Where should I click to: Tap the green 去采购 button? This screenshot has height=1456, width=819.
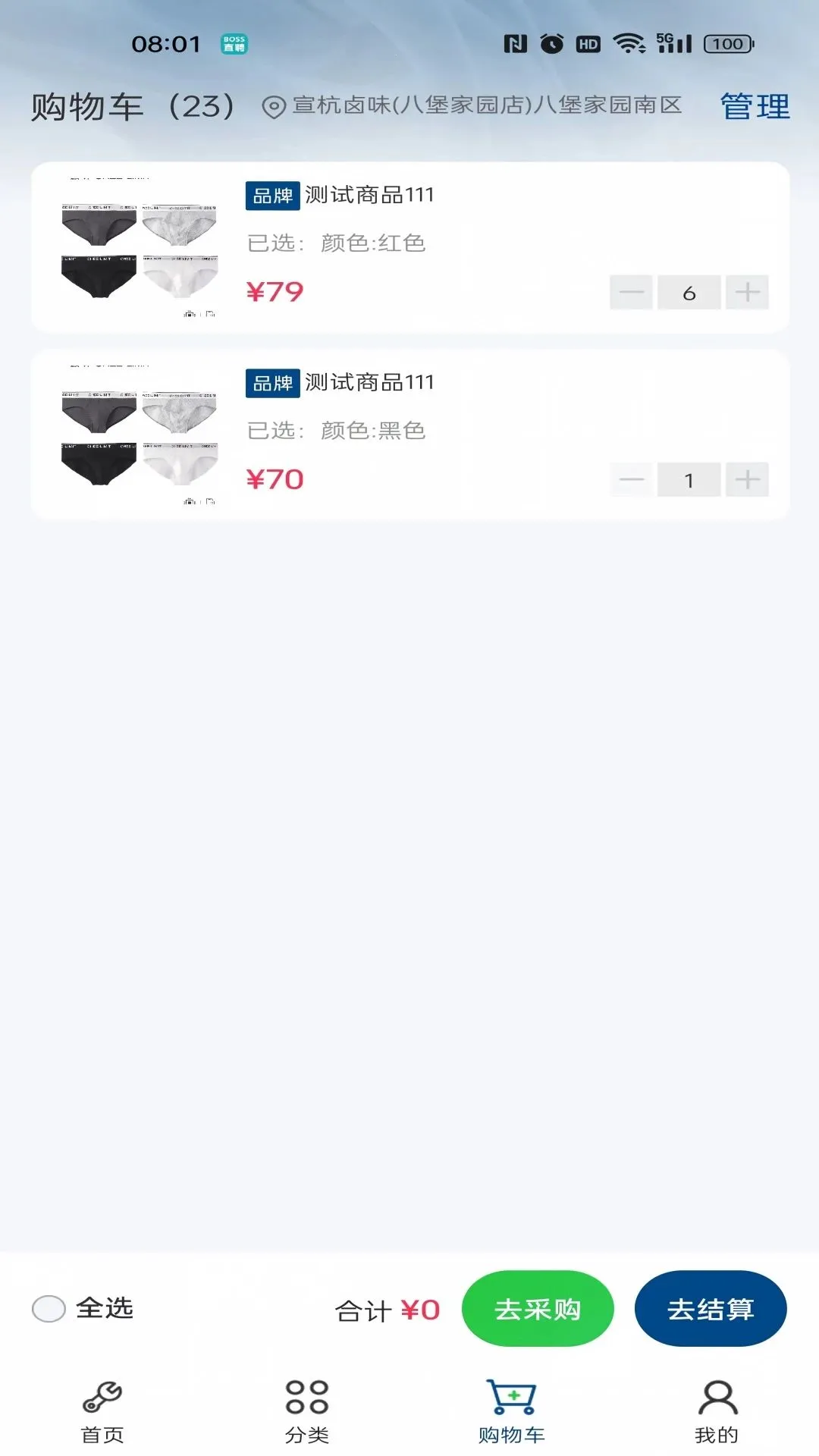click(538, 1309)
